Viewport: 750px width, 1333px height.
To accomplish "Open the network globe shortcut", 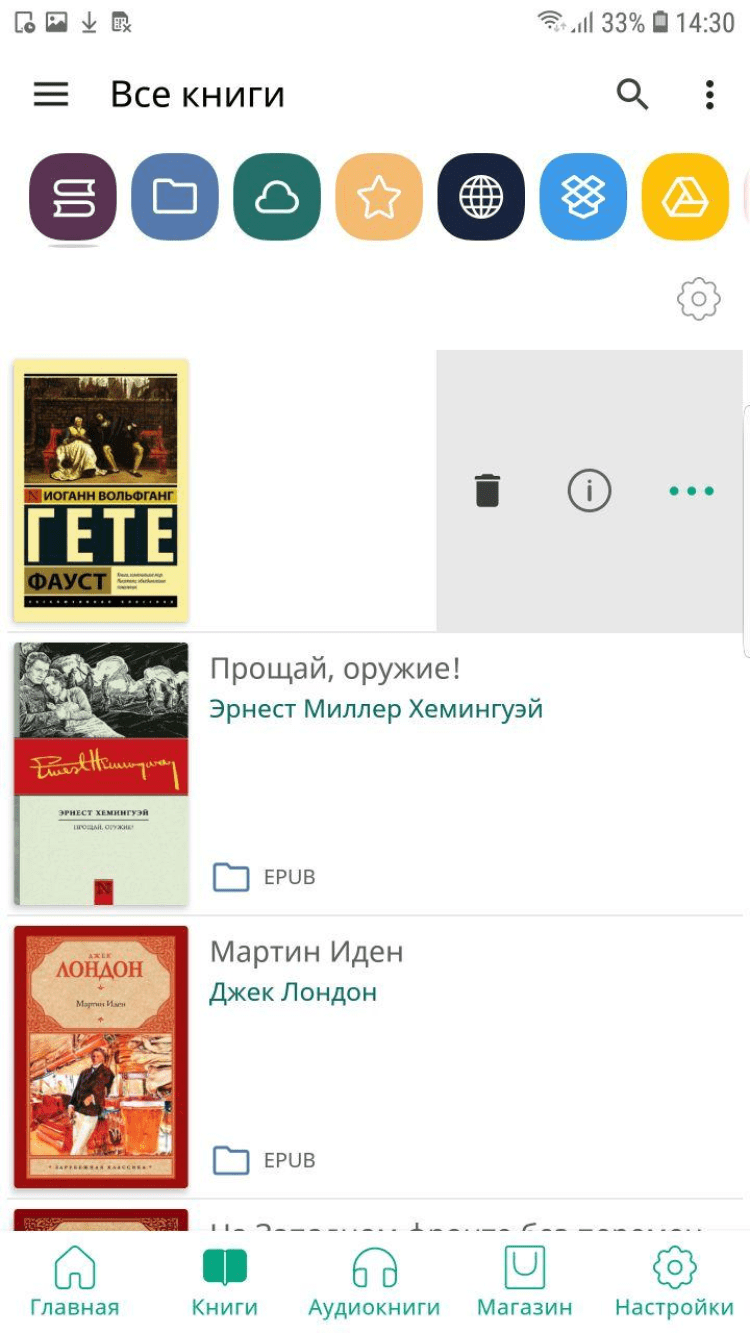I will pos(481,197).
